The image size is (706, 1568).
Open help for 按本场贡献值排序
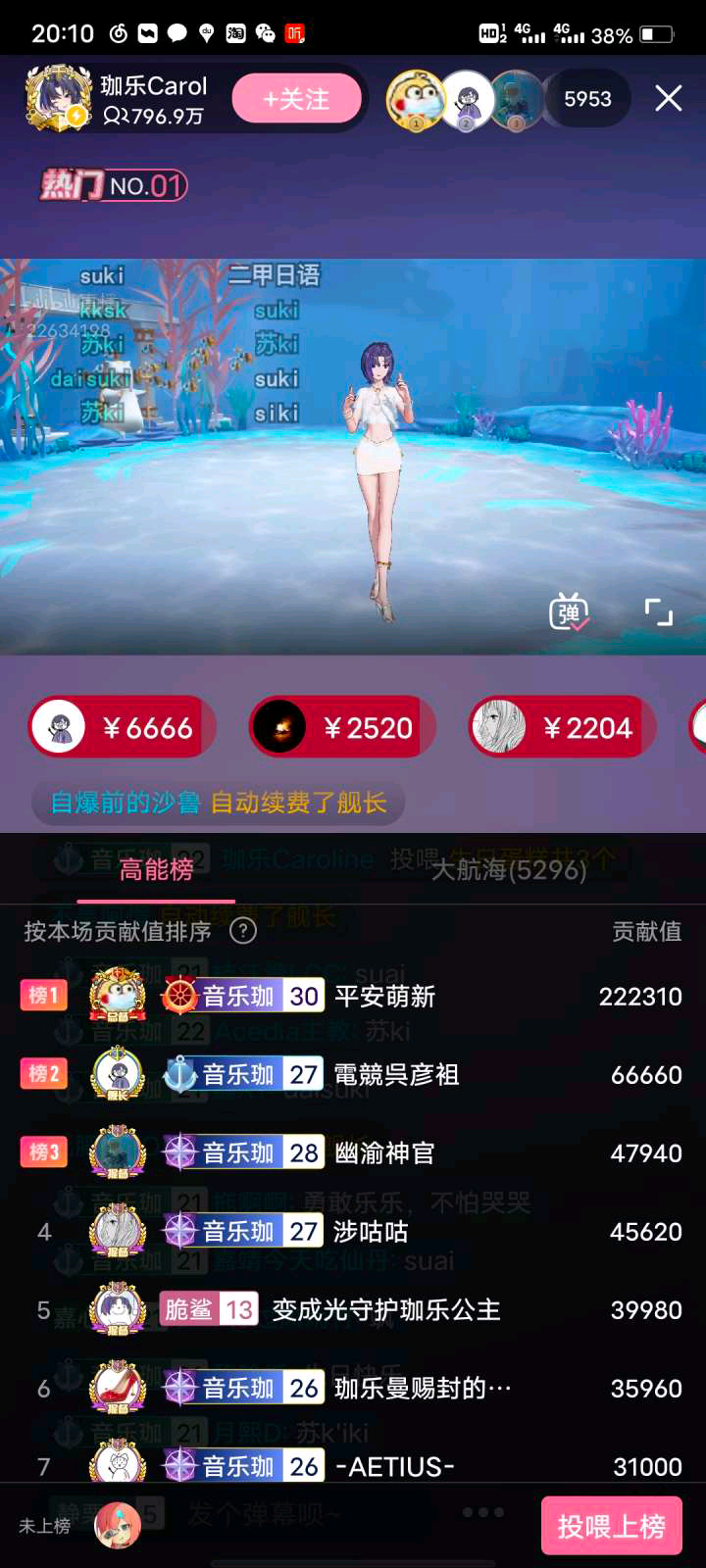click(x=243, y=931)
